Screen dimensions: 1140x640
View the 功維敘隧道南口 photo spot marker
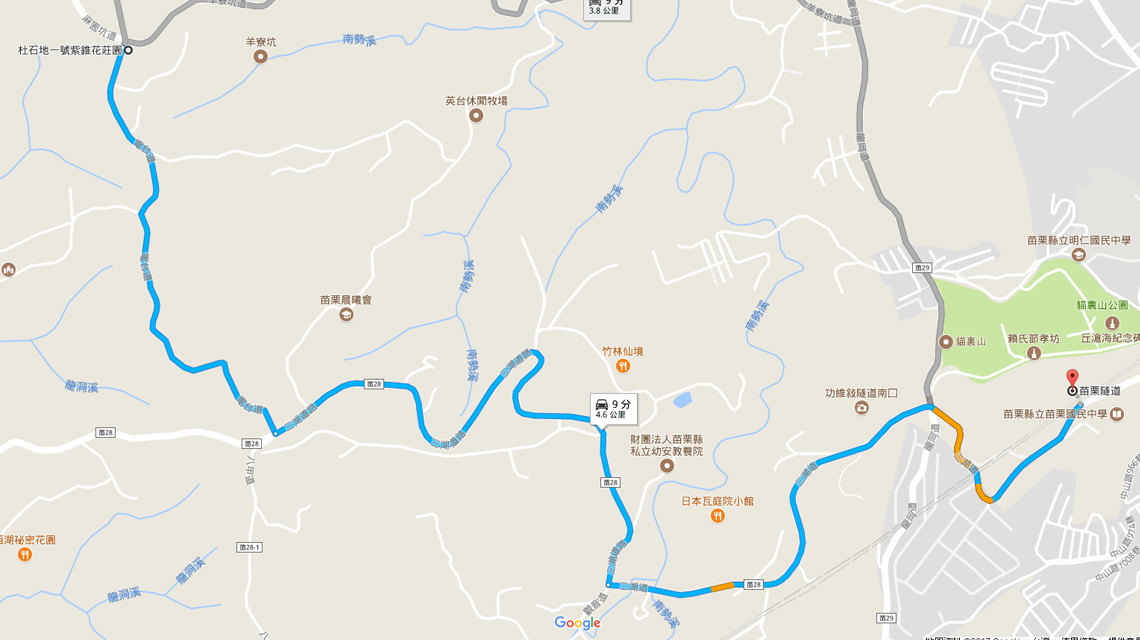(861, 407)
